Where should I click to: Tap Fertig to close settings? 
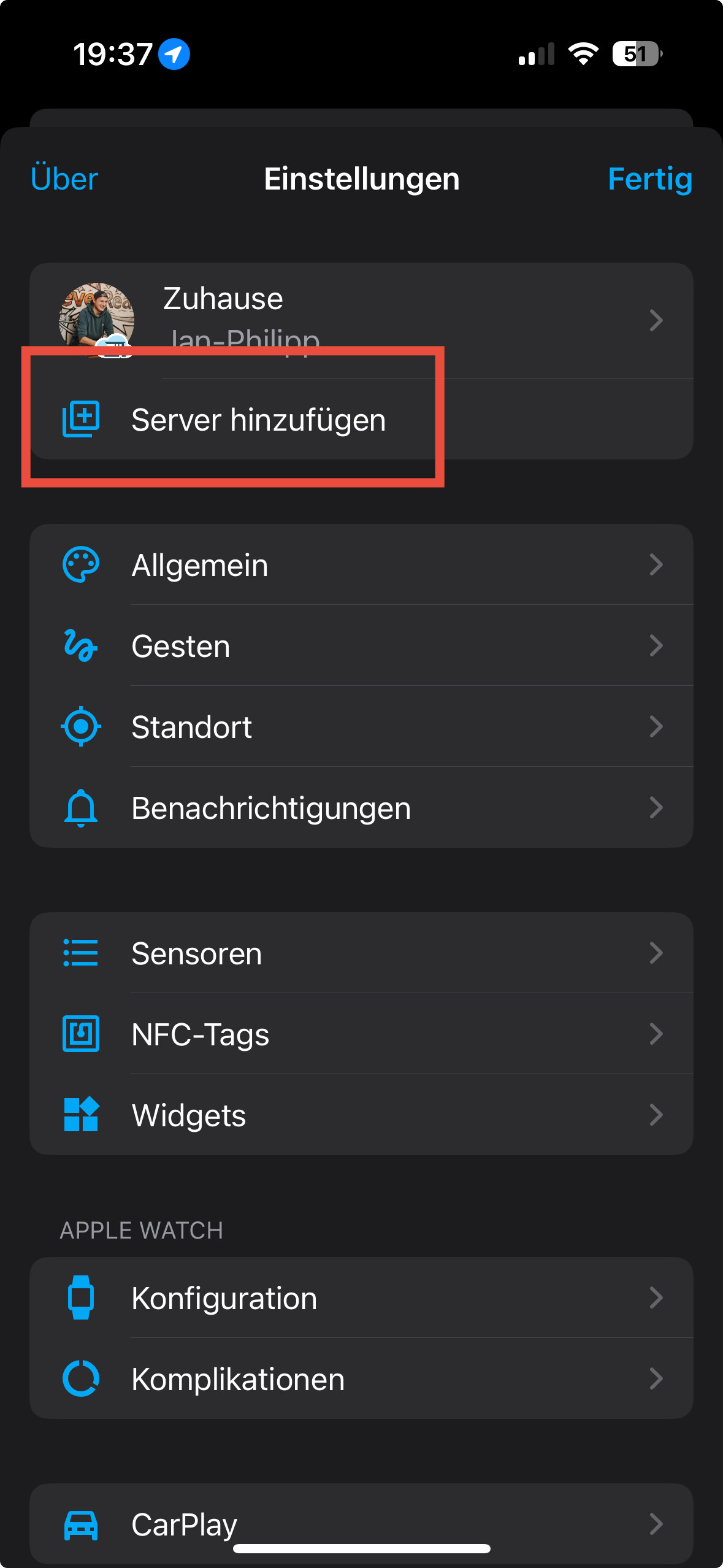(x=650, y=179)
